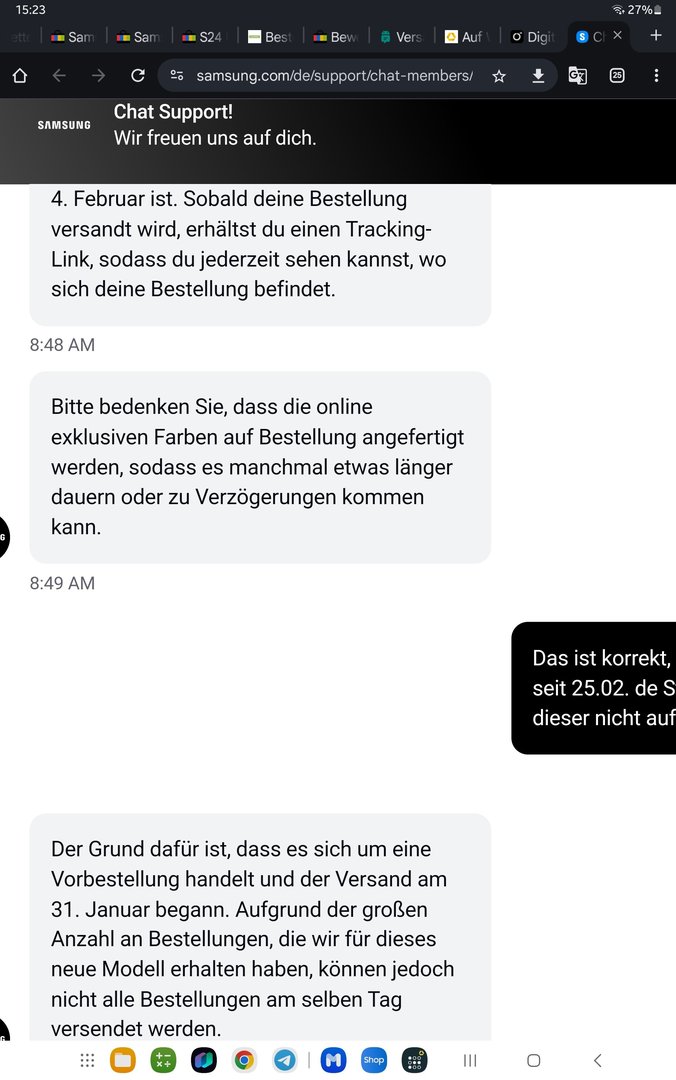The height and width of the screenshot is (1080, 676).
Task: Switch to the Digit tab
Action: [533, 37]
